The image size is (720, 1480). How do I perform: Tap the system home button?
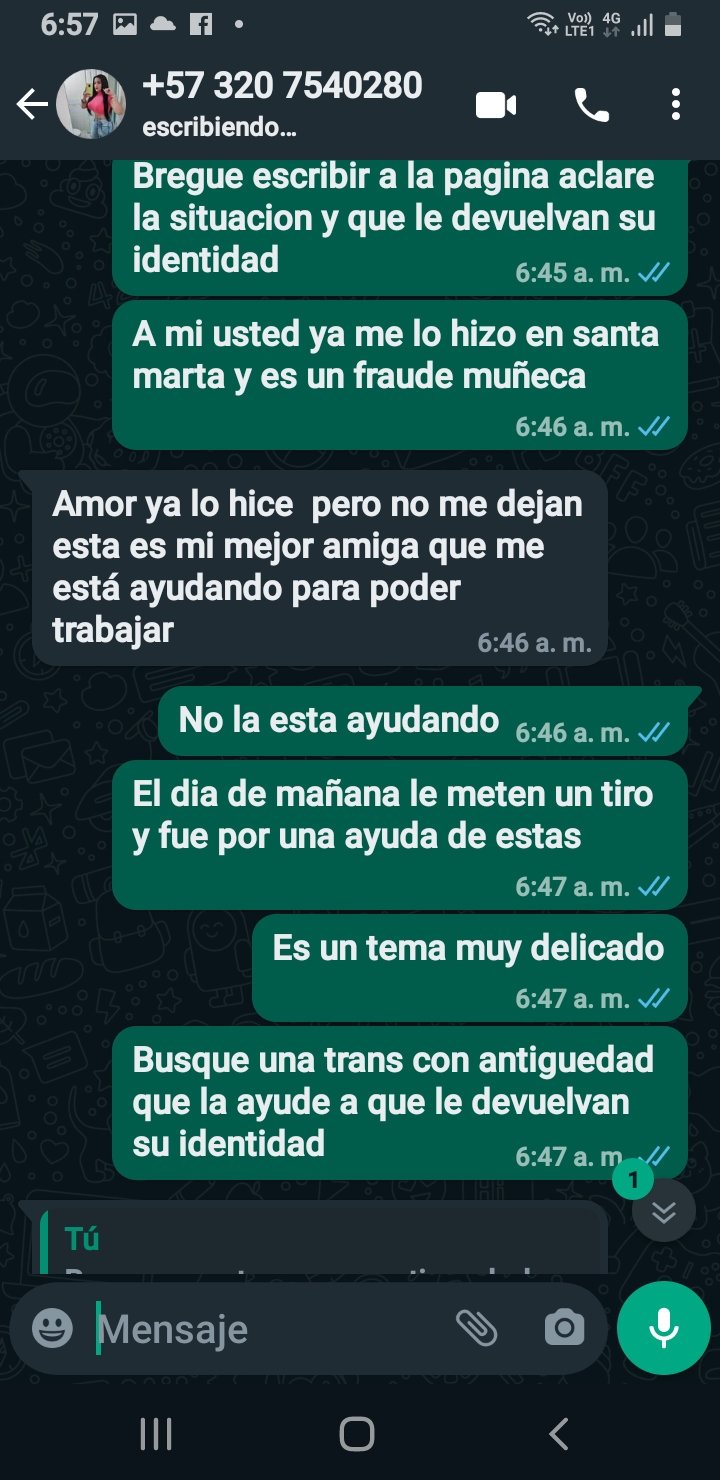pos(357,1434)
